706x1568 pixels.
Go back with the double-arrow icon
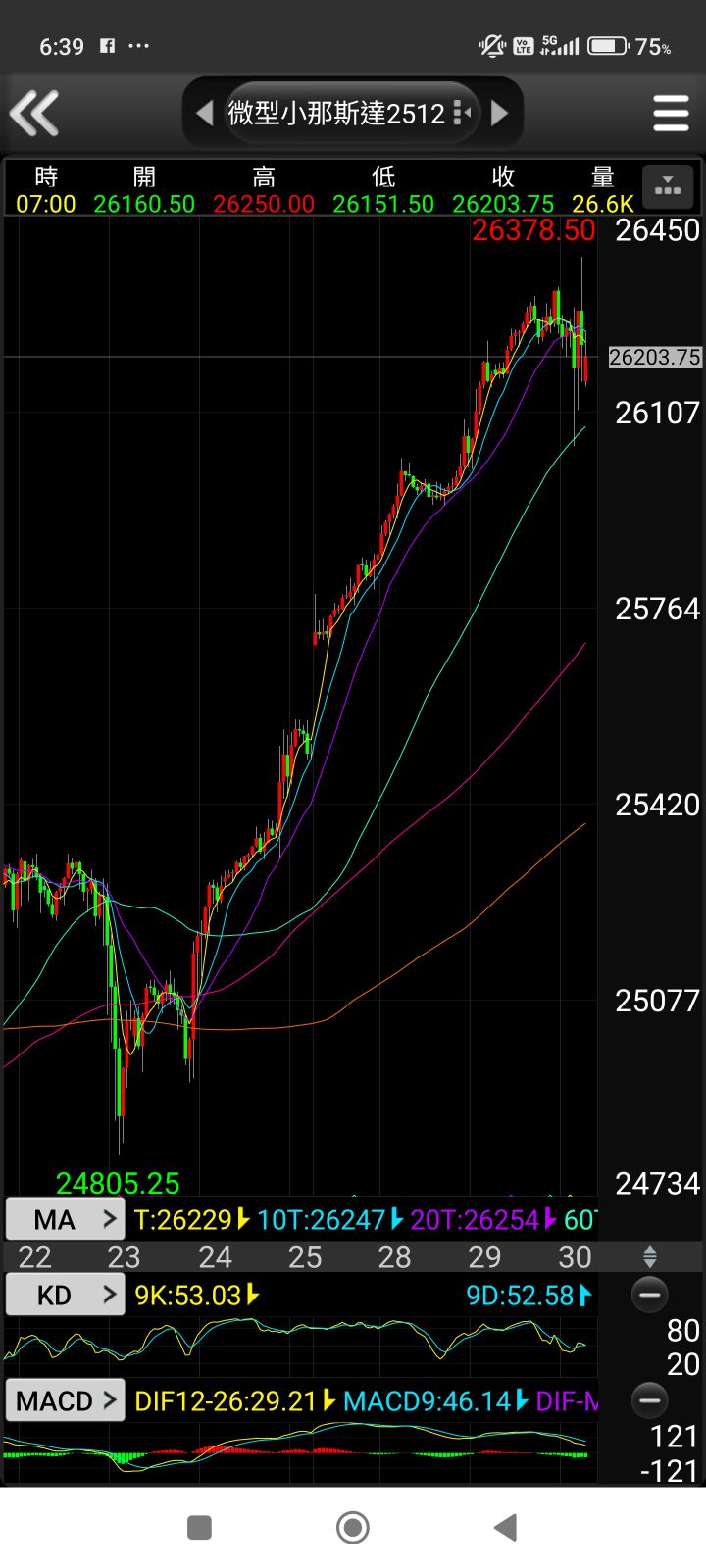[x=35, y=113]
